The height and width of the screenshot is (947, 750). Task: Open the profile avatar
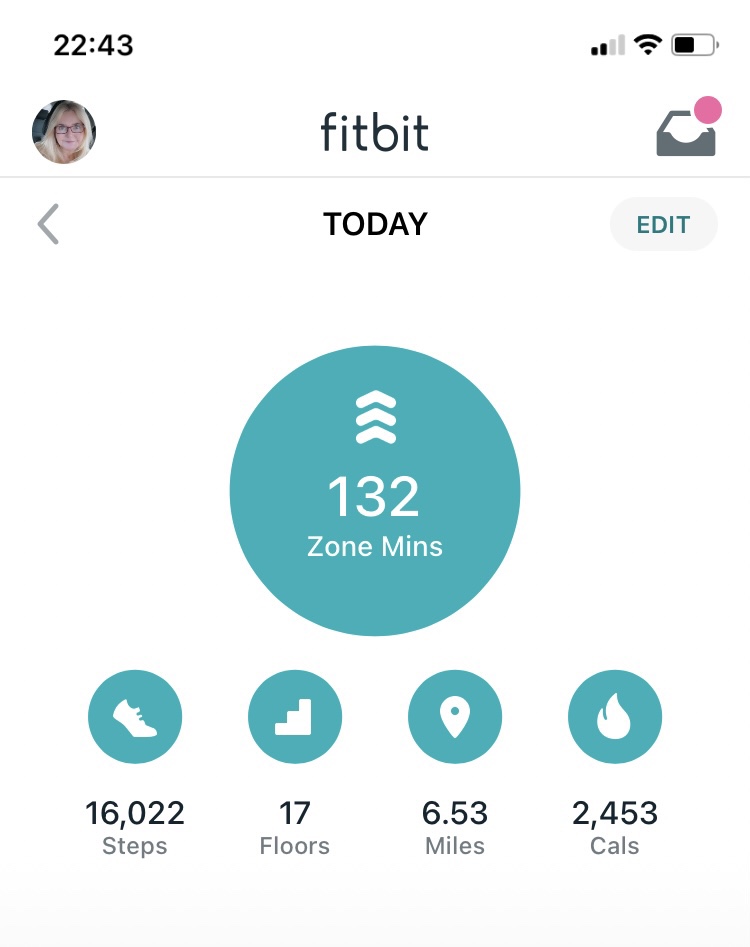click(64, 132)
